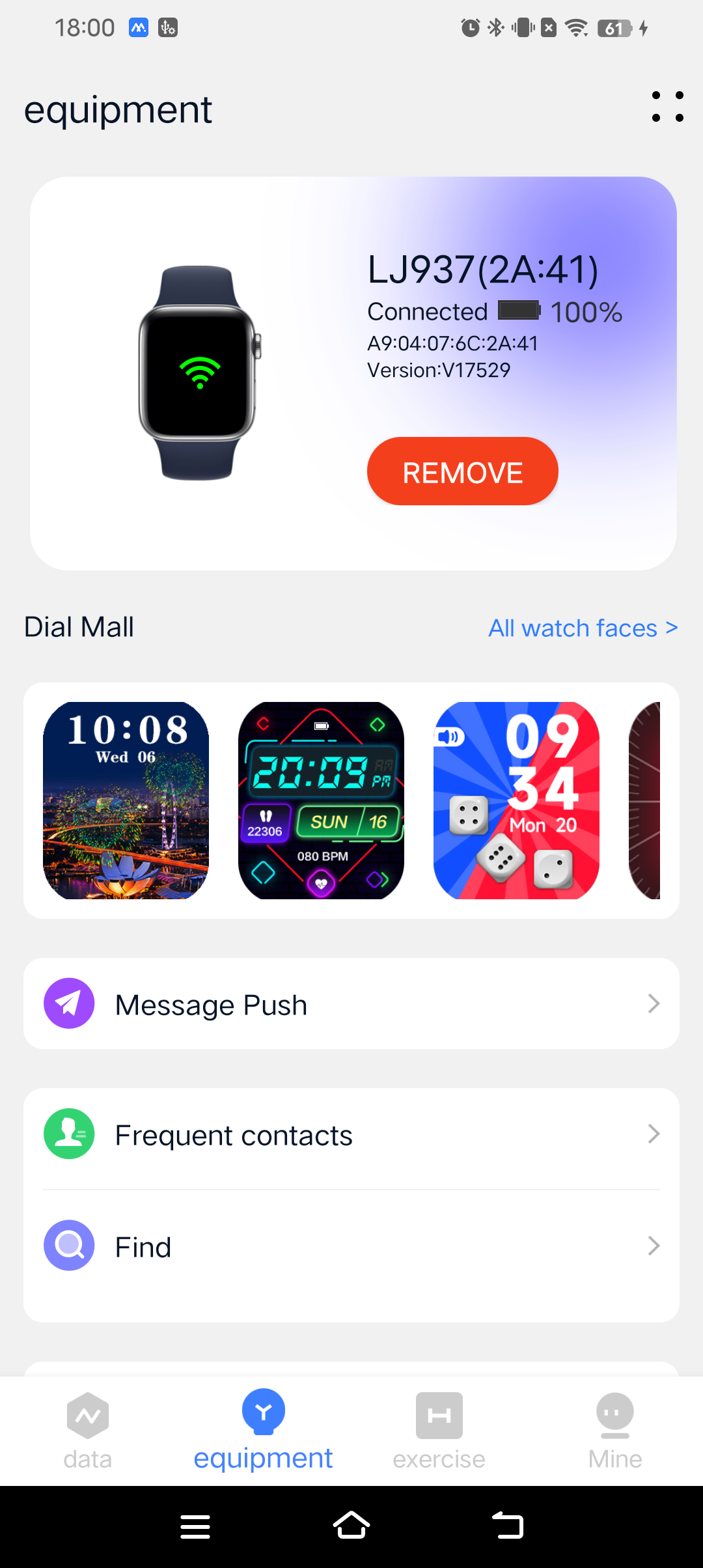703x1568 pixels.
Task: Select the Find magnifier icon
Action: [x=68, y=1246]
